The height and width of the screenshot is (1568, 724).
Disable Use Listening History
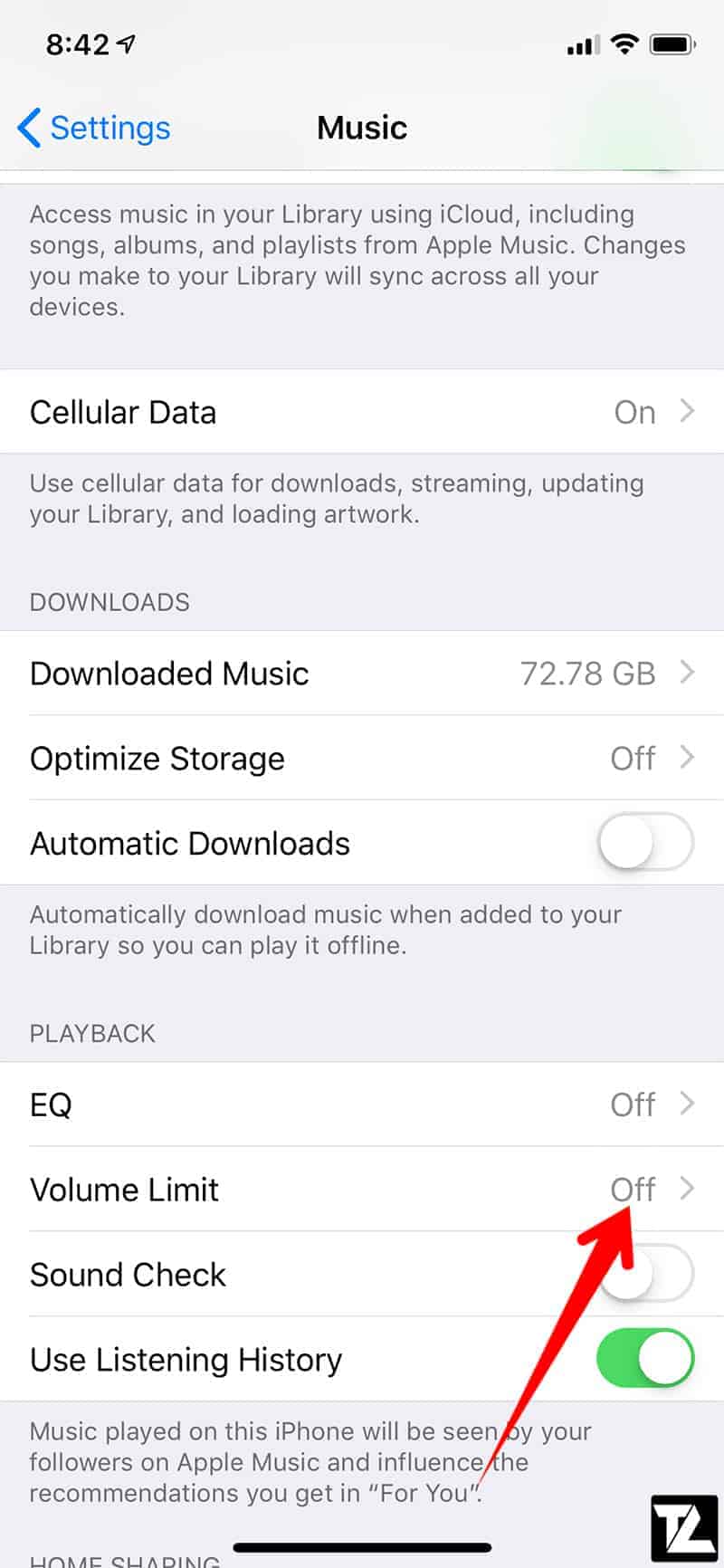pyautogui.click(x=645, y=1359)
